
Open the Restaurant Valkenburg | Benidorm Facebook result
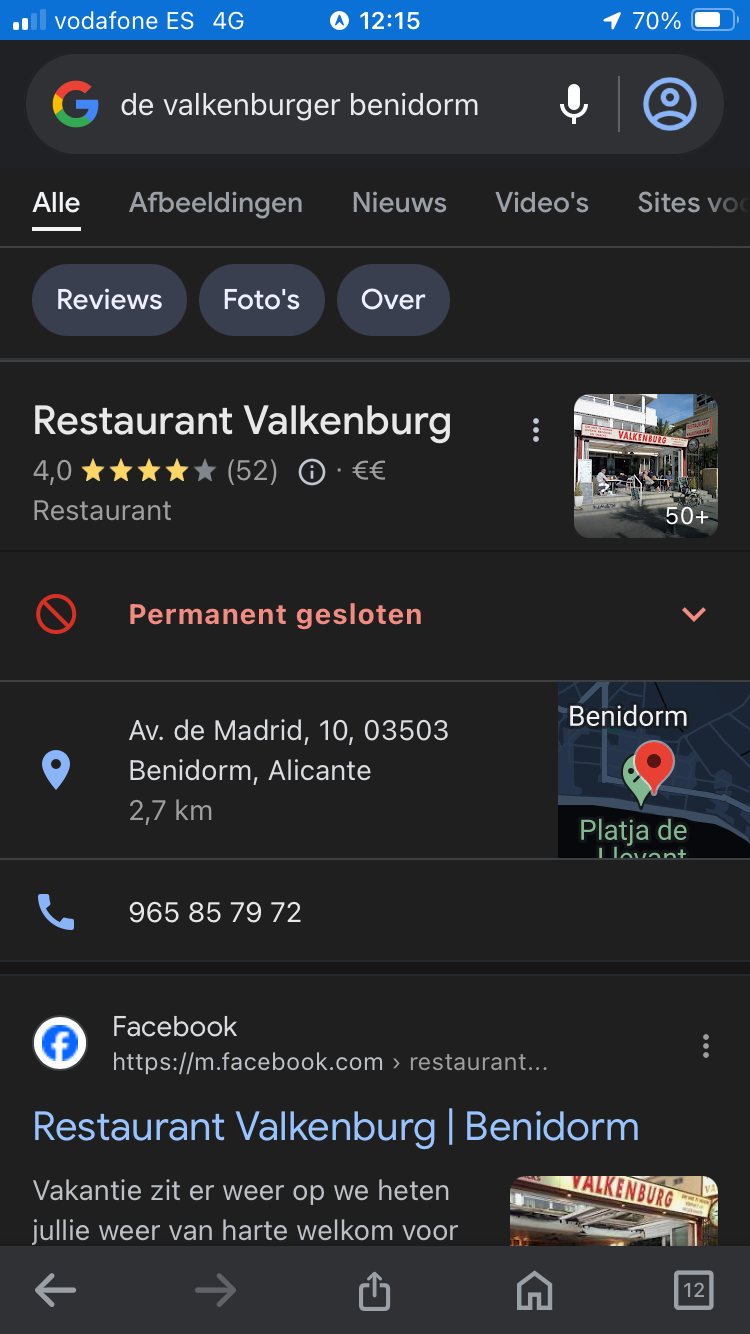click(x=336, y=1127)
